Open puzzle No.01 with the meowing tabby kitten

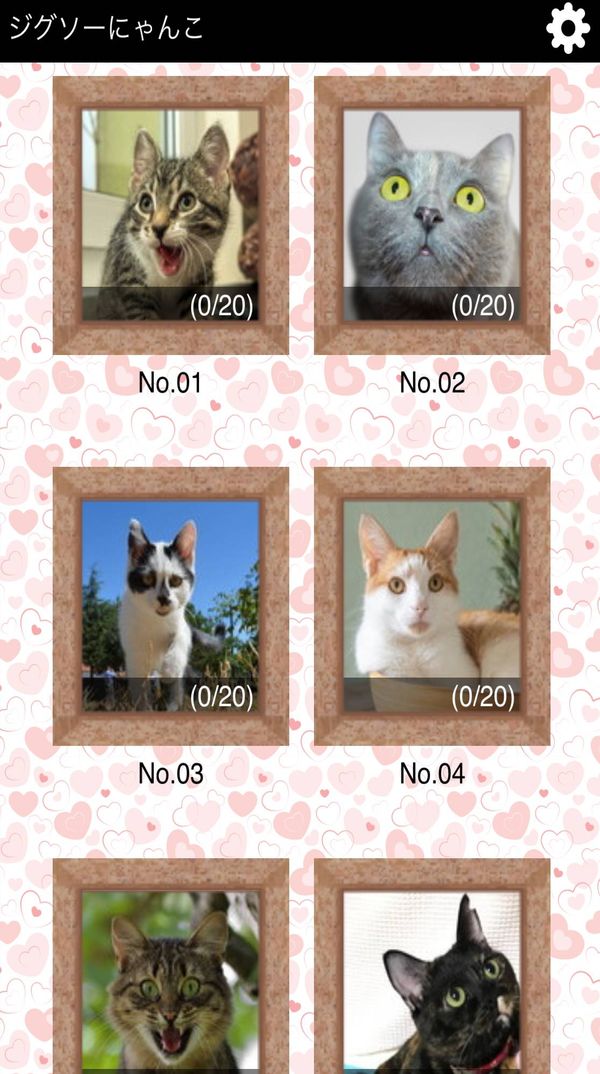point(171,215)
